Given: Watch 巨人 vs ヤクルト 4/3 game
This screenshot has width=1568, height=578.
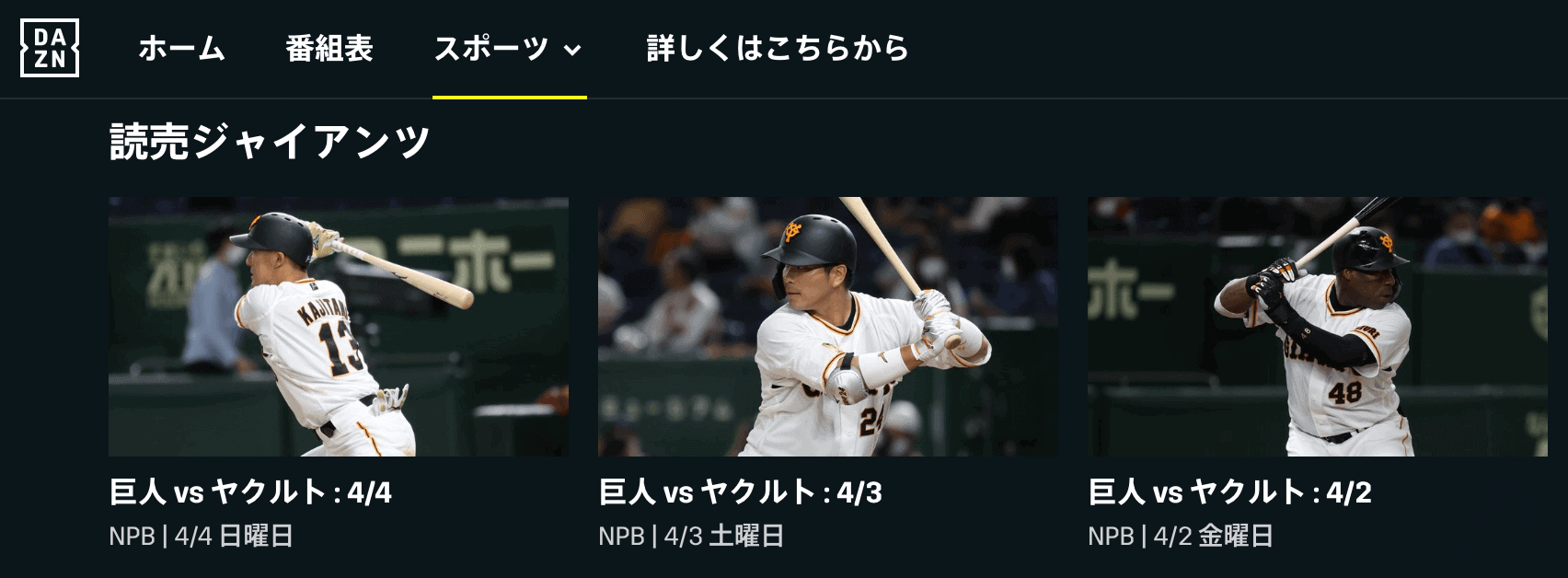Looking at the screenshot, I should (827, 327).
